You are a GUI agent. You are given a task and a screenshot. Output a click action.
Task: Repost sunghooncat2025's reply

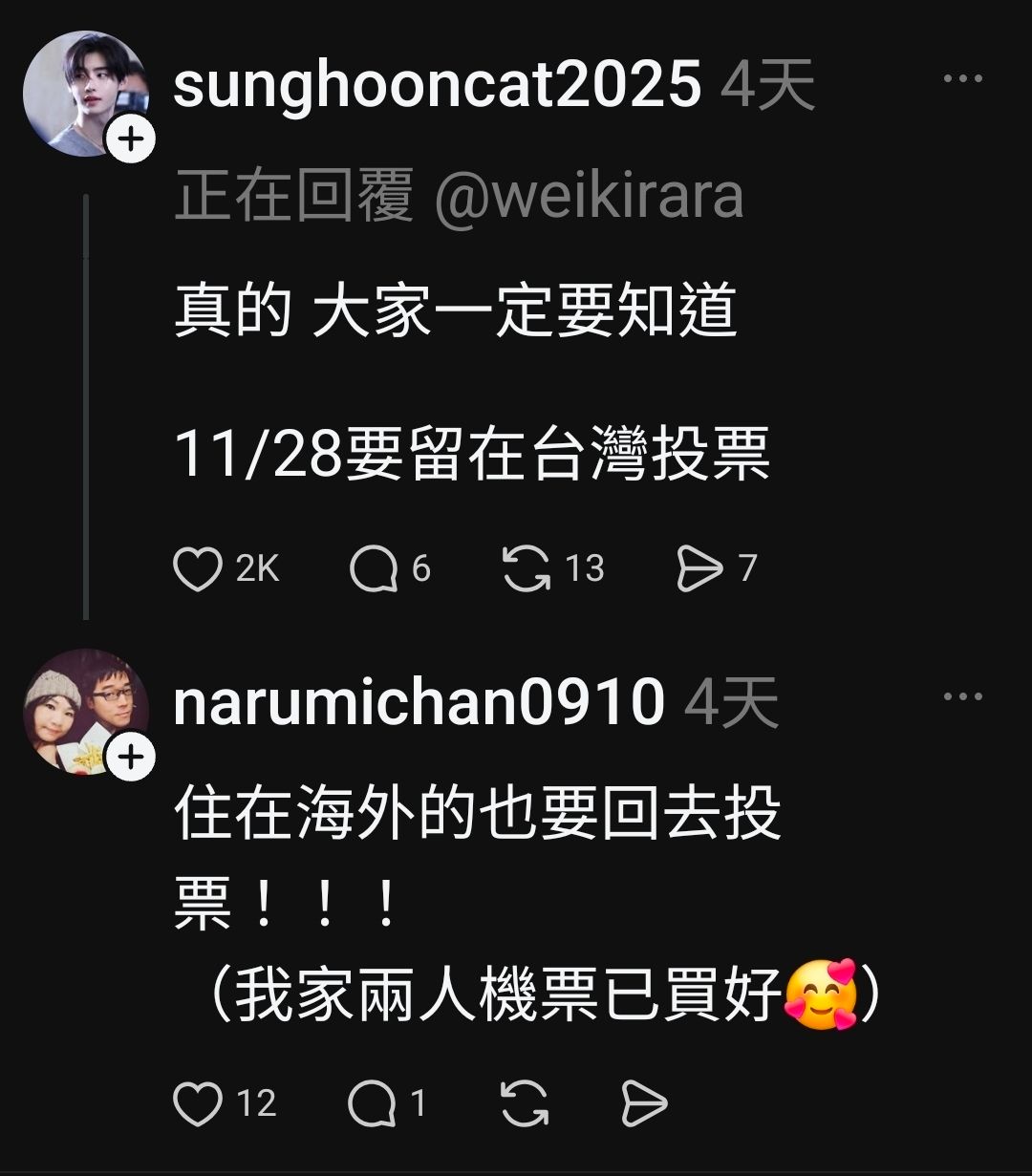(x=526, y=569)
